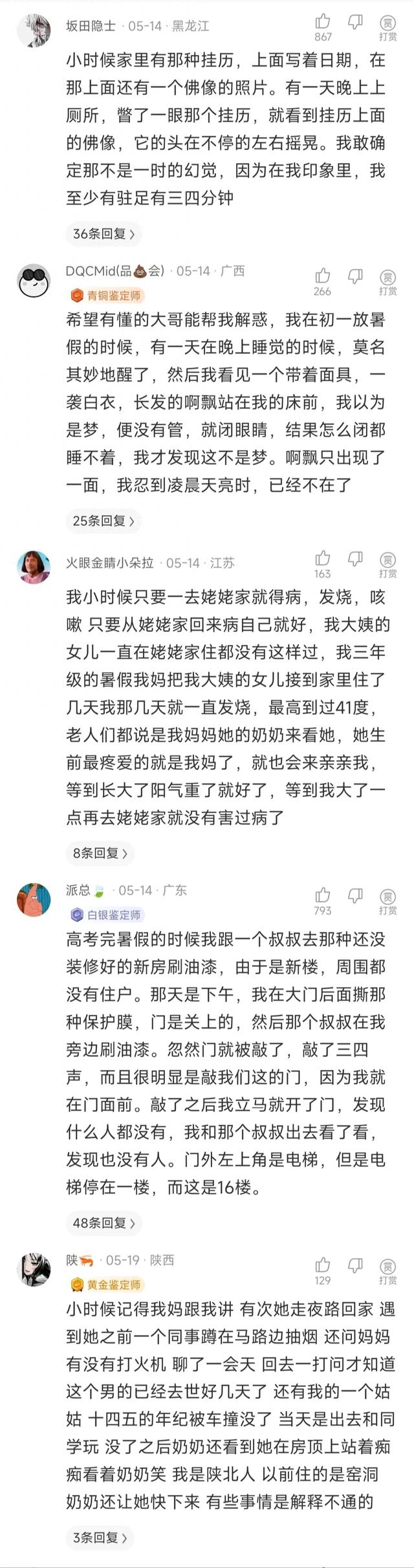Image resolution: width=414 pixels, height=1568 pixels.
Task: Expand the 25条回复 replies
Action: point(103,520)
